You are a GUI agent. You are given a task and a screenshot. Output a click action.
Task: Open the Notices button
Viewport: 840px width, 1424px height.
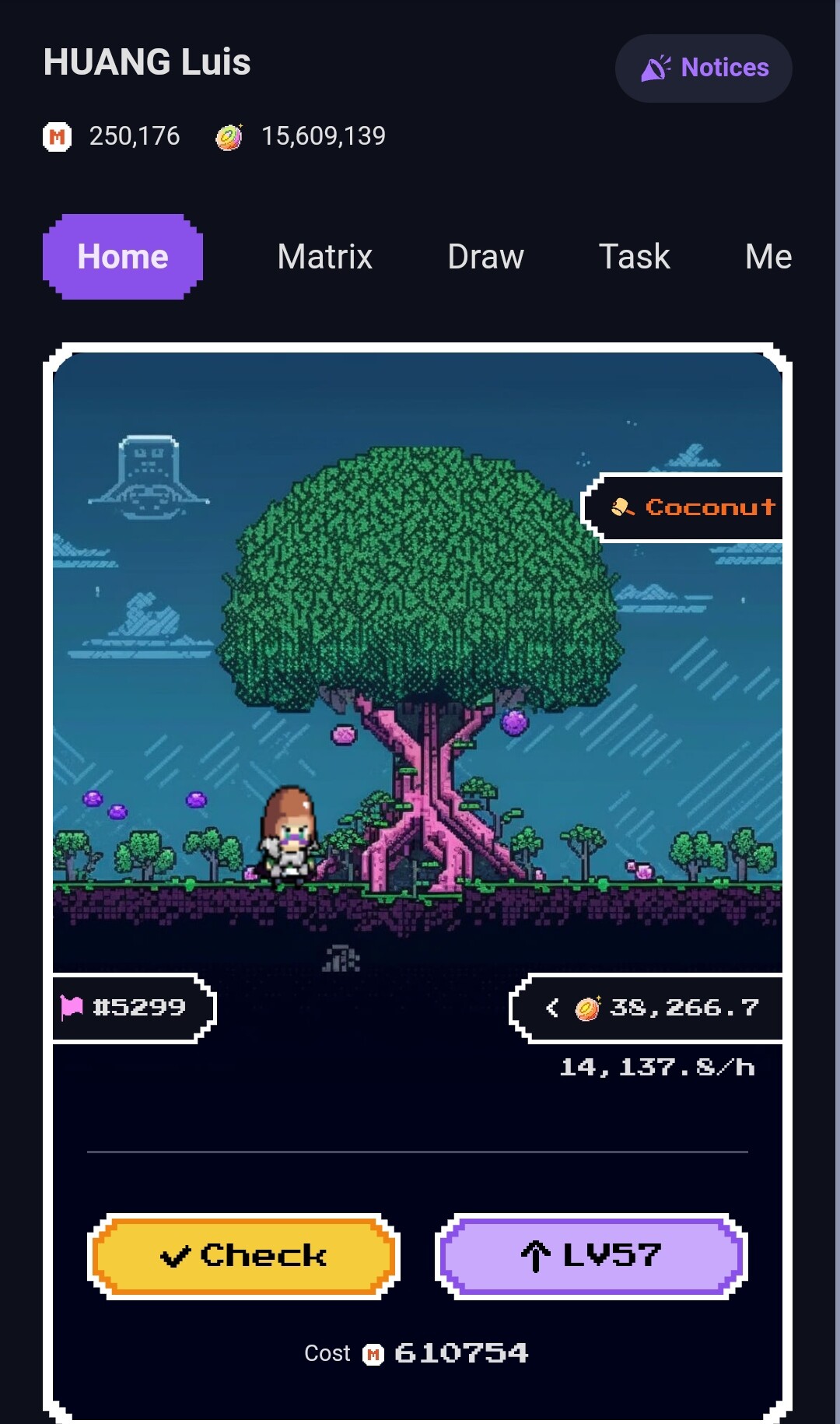point(703,68)
